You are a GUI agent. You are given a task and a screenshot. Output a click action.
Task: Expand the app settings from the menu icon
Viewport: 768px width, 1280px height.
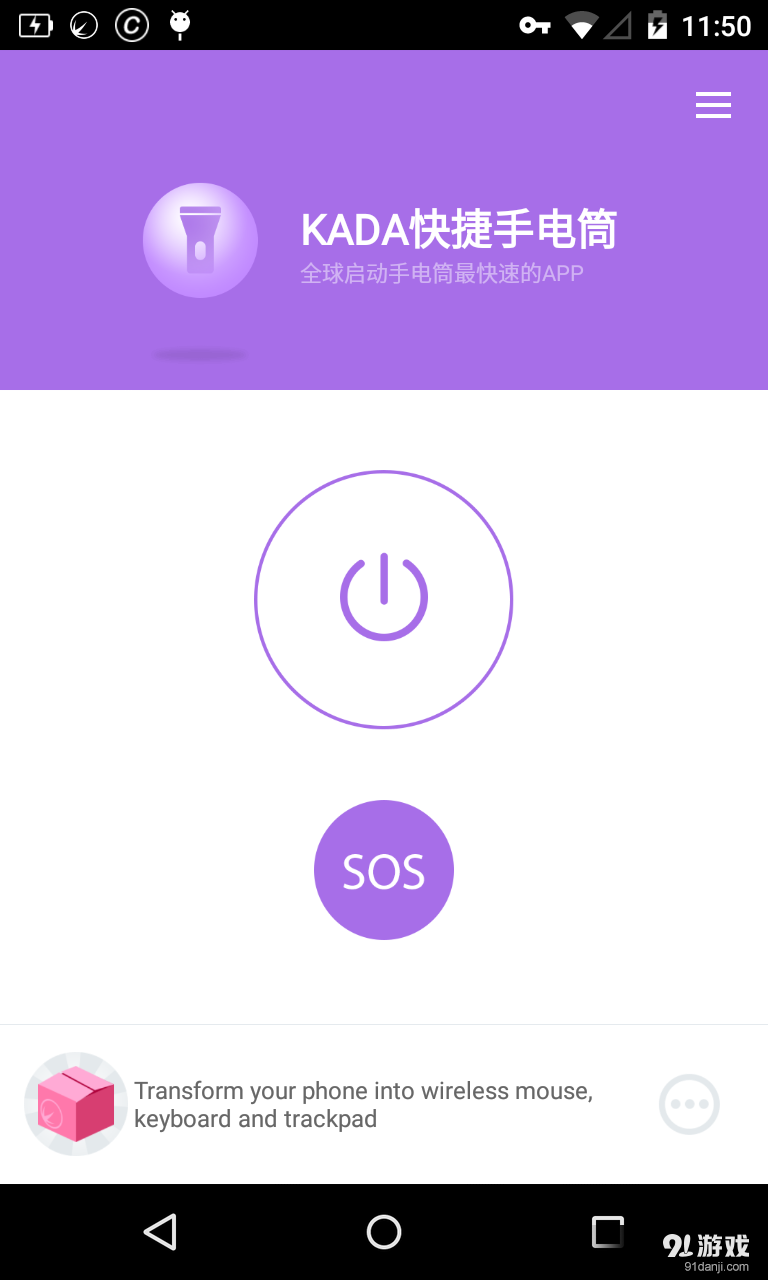(713, 104)
